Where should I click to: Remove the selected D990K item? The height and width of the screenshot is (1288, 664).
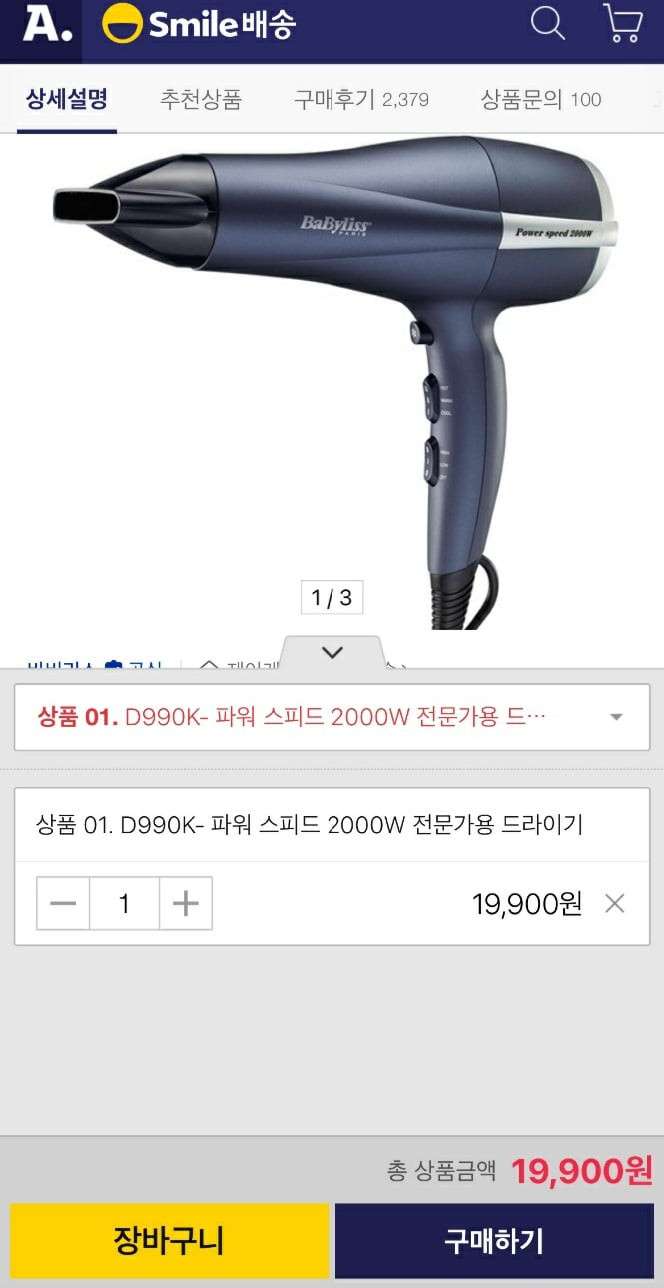(x=615, y=904)
